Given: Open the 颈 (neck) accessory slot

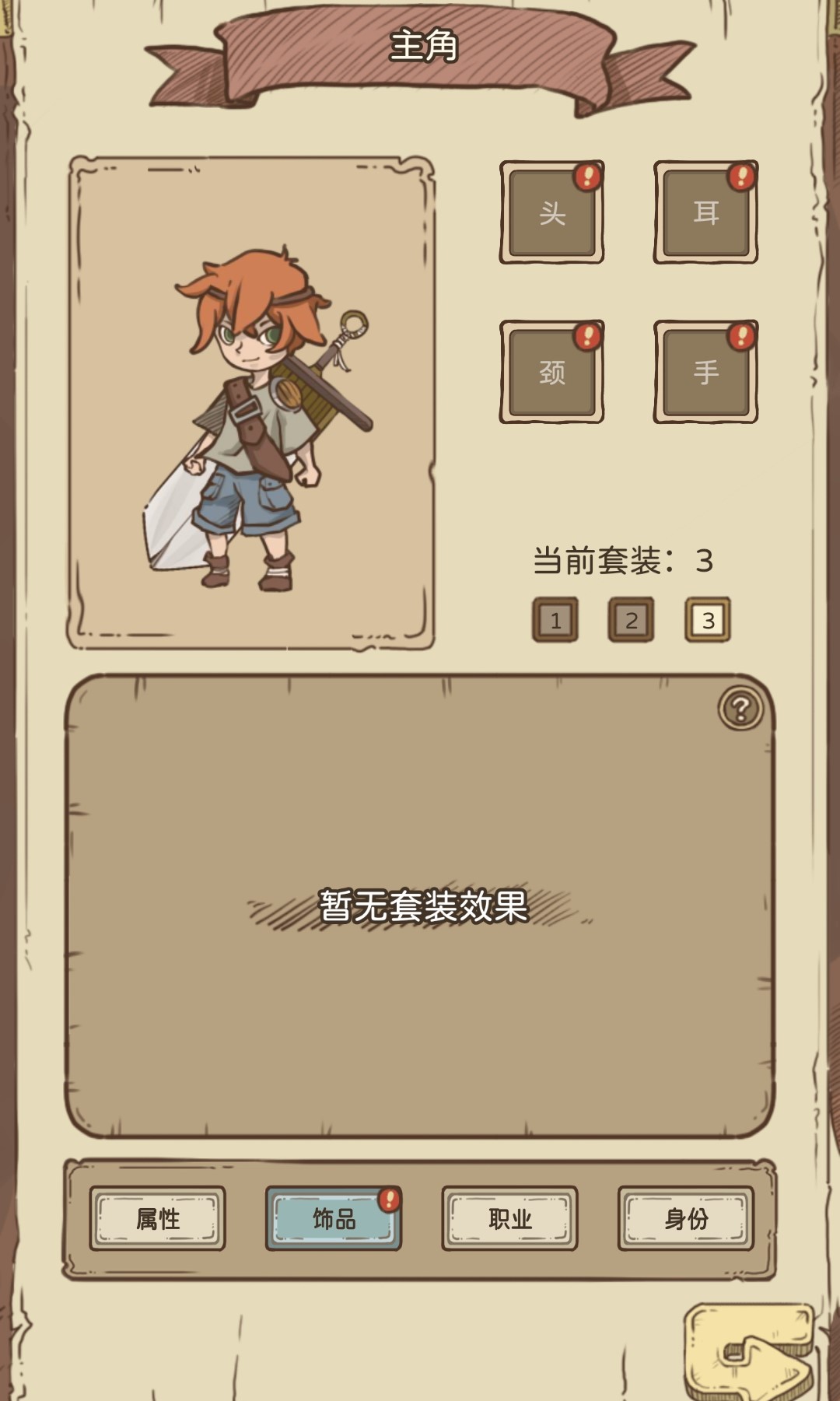Looking at the screenshot, I should (551, 372).
